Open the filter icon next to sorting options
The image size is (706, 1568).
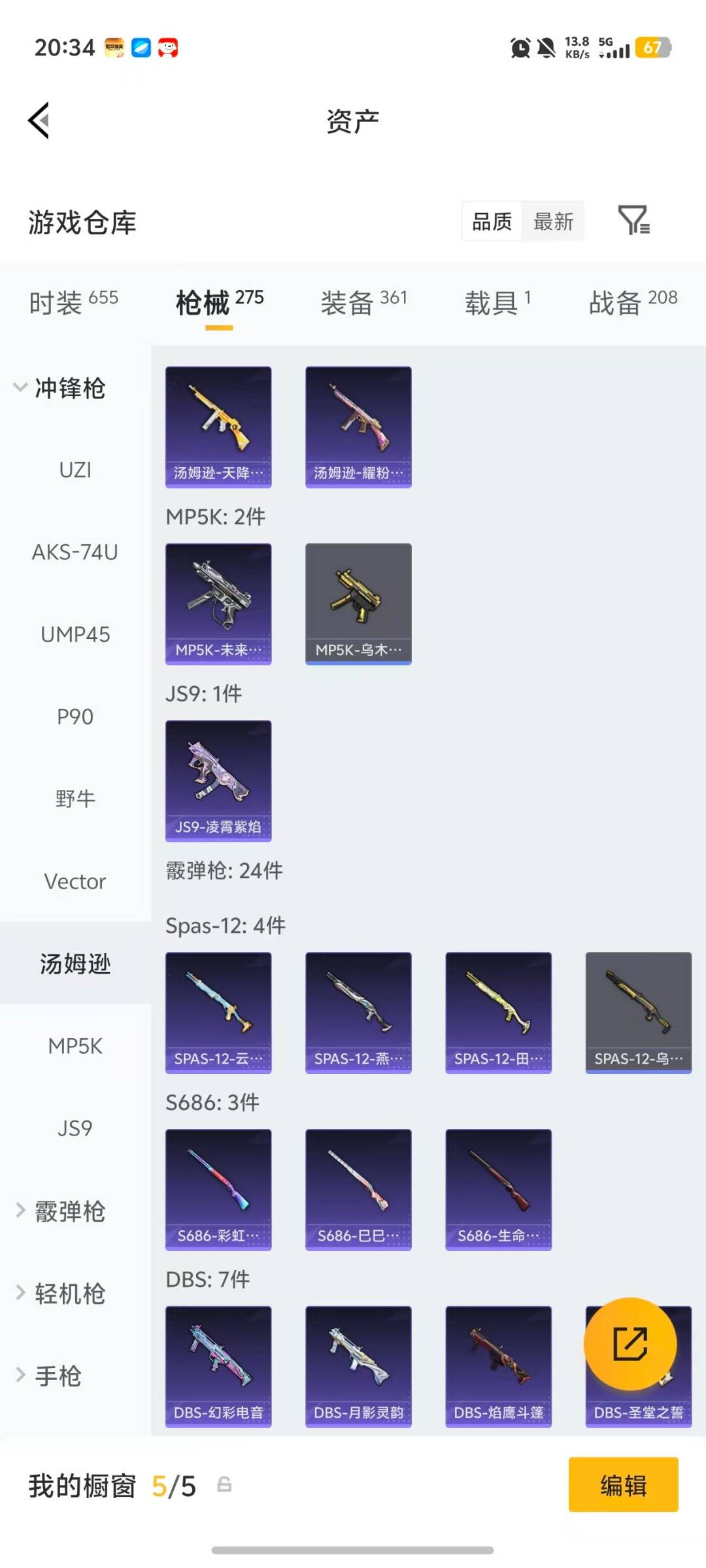pyautogui.click(x=633, y=221)
